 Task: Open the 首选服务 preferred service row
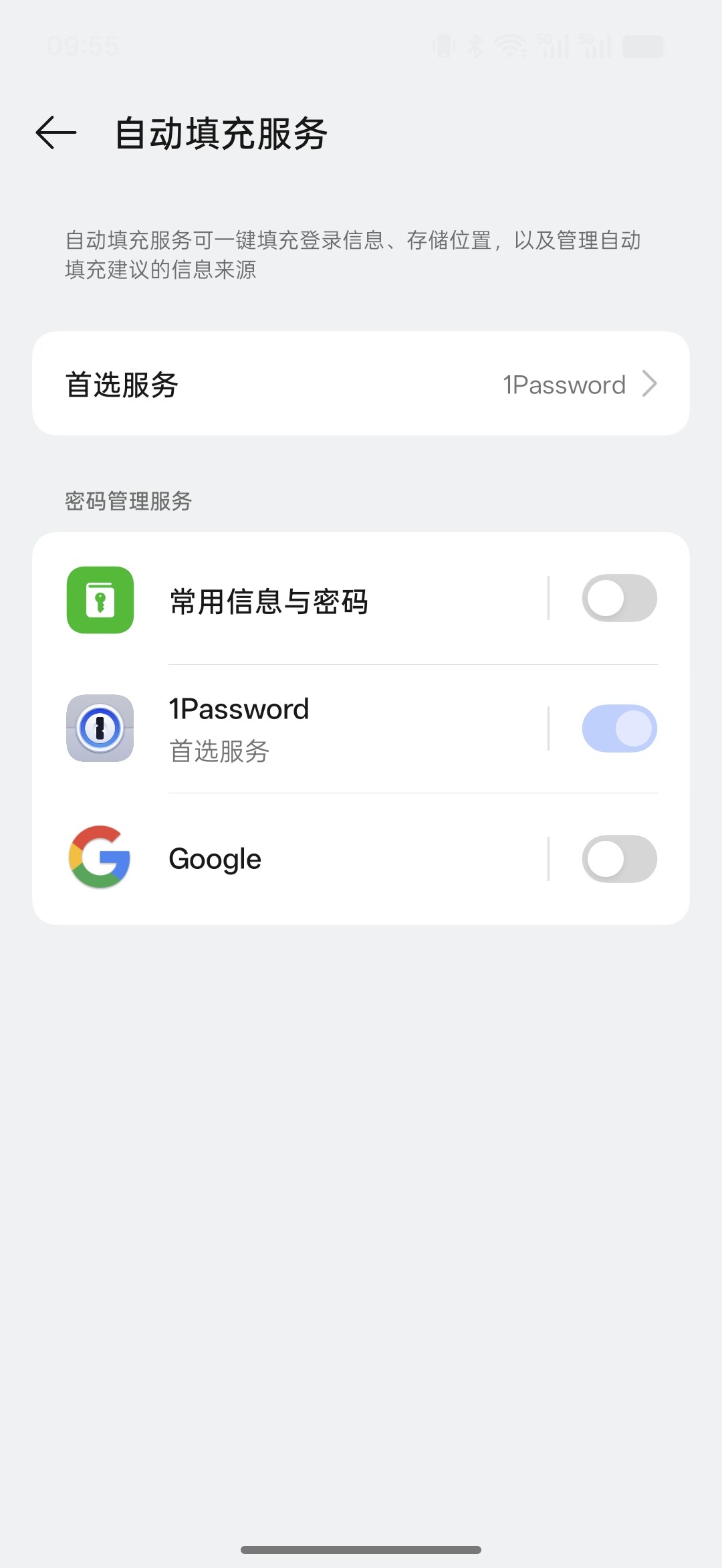click(361, 384)
